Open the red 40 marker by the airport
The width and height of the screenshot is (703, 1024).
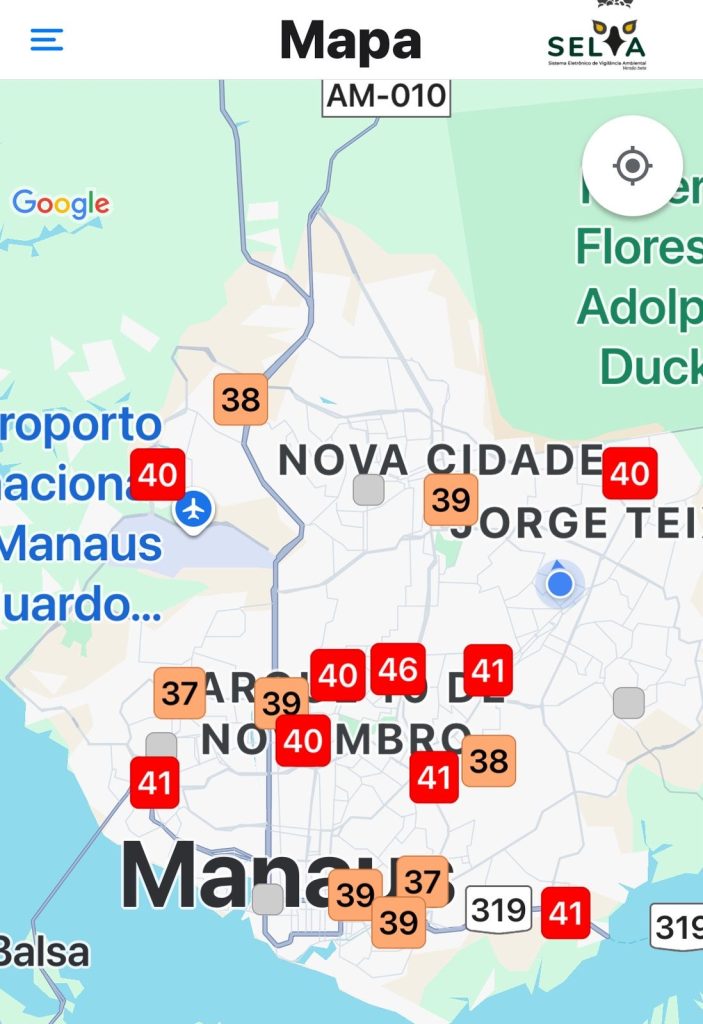pos(158,474)
